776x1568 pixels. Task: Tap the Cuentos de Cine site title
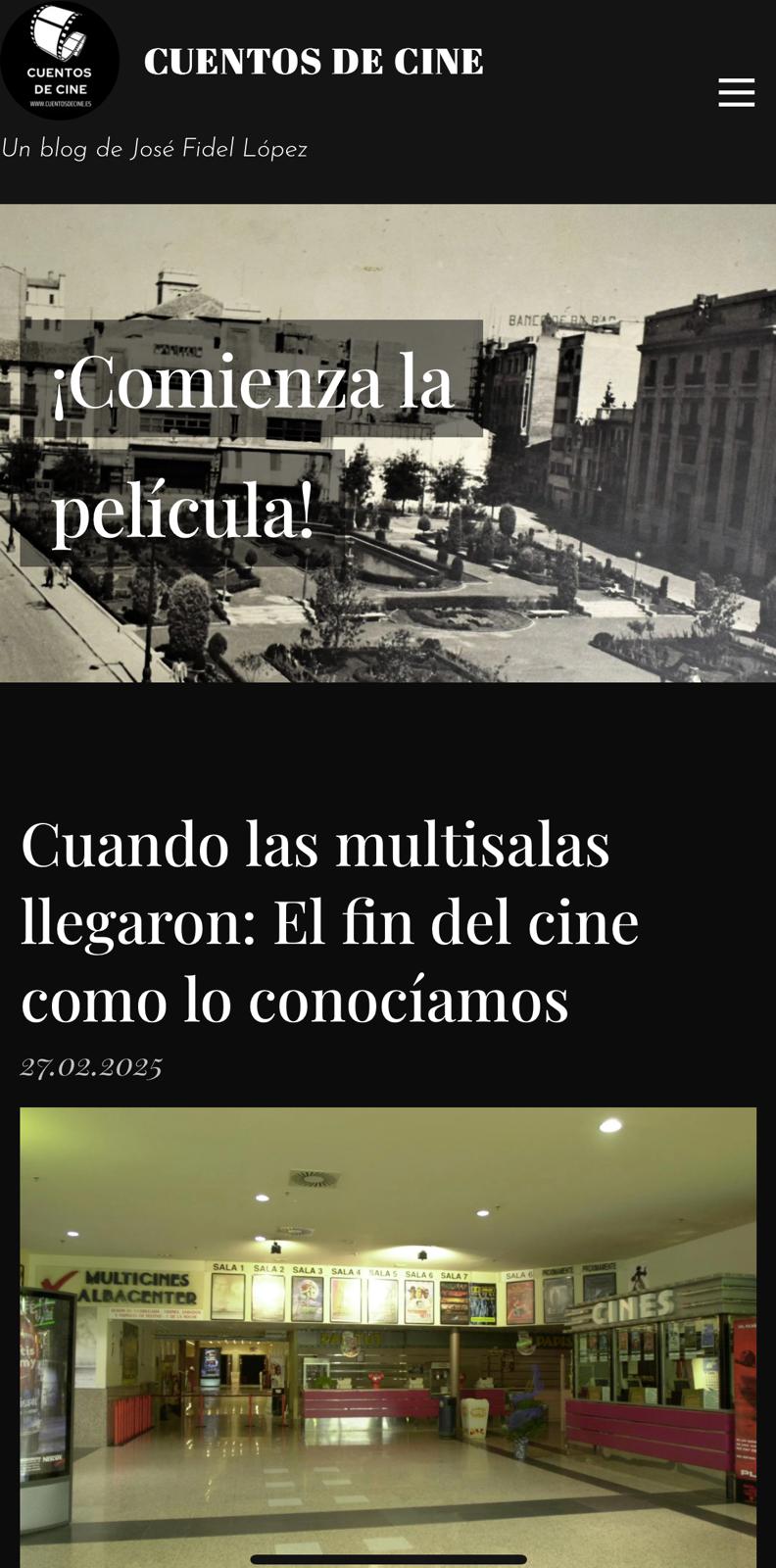(x=314, y=62)
